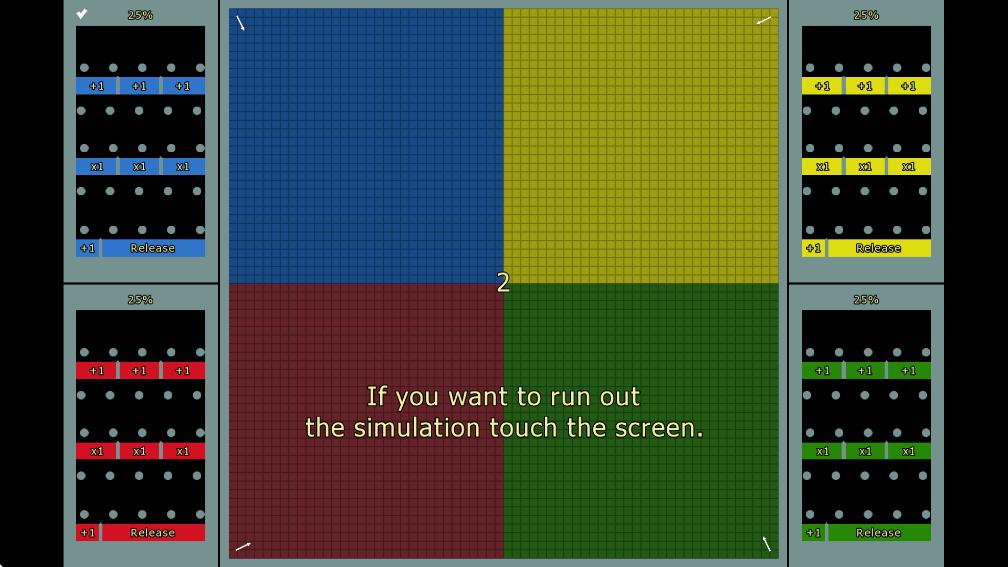This screenshot has height=567, width=1008.
Task: Tap the checkmark on the blue player panel
Action: (82, 14)
